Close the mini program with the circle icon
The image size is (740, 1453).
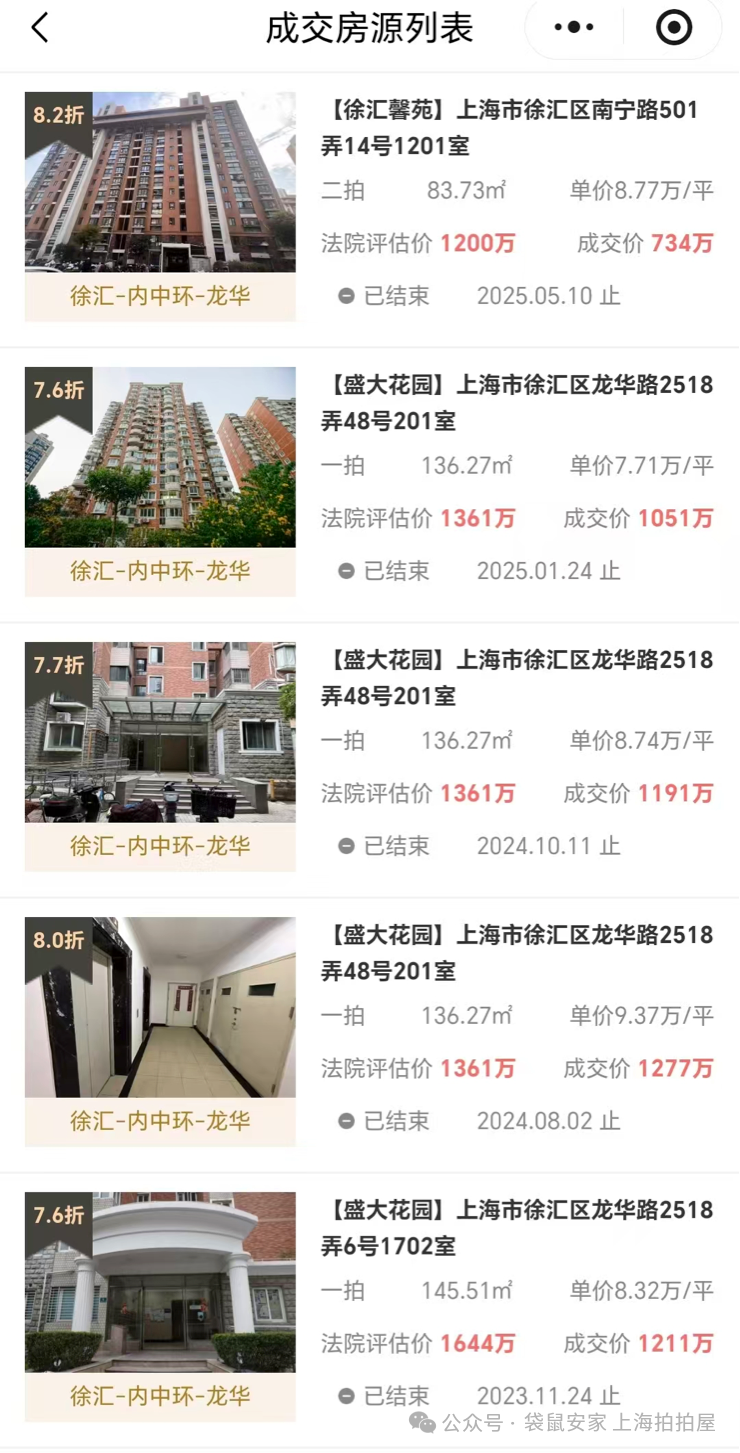click(x=673, y=28)
